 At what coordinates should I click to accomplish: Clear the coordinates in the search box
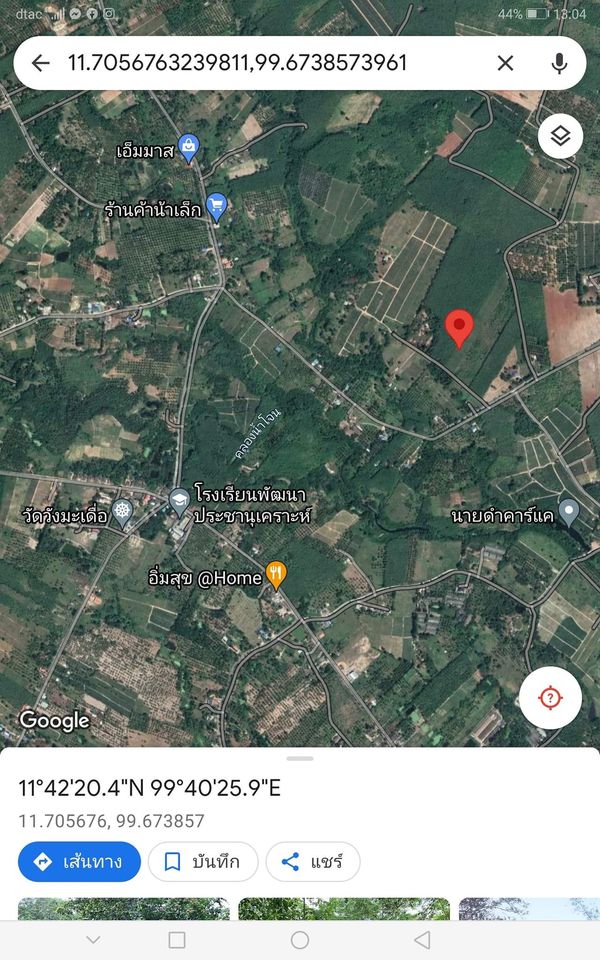tap(505, 62)
